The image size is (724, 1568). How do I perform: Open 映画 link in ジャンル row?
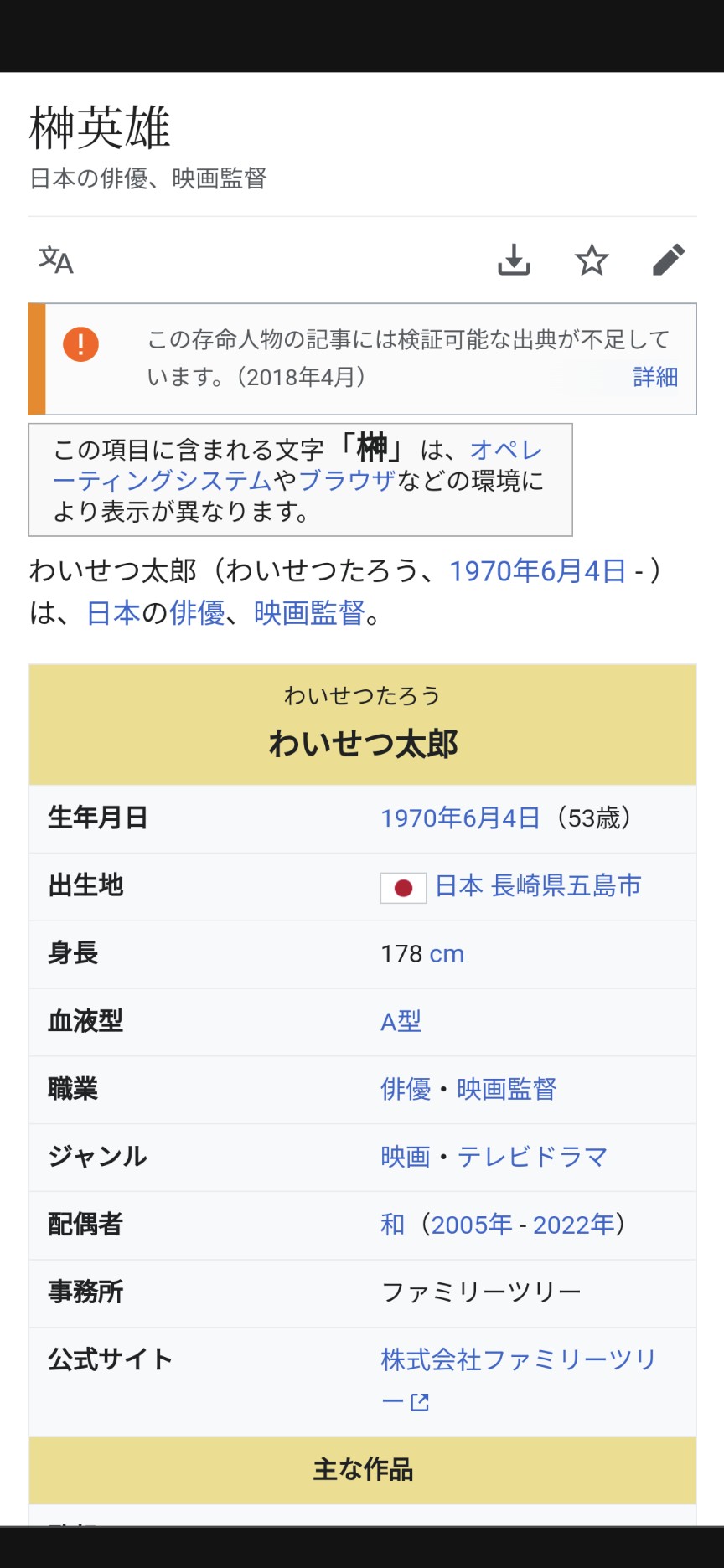click(405, 1157)
